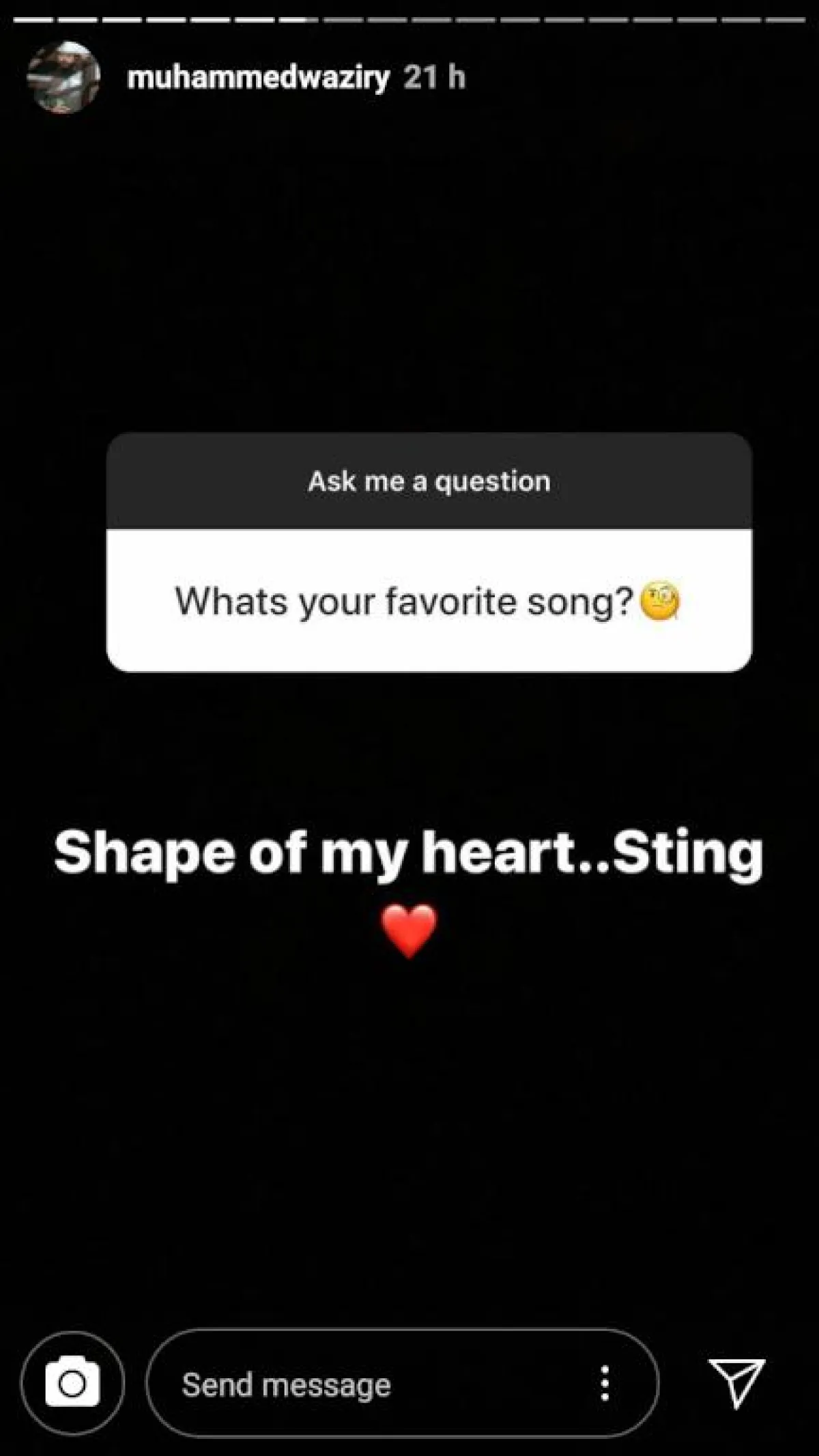Tap the muhammedwaziry username
Image resolution: width=819 pixels, height=1456 pixels.
[258, 78]
